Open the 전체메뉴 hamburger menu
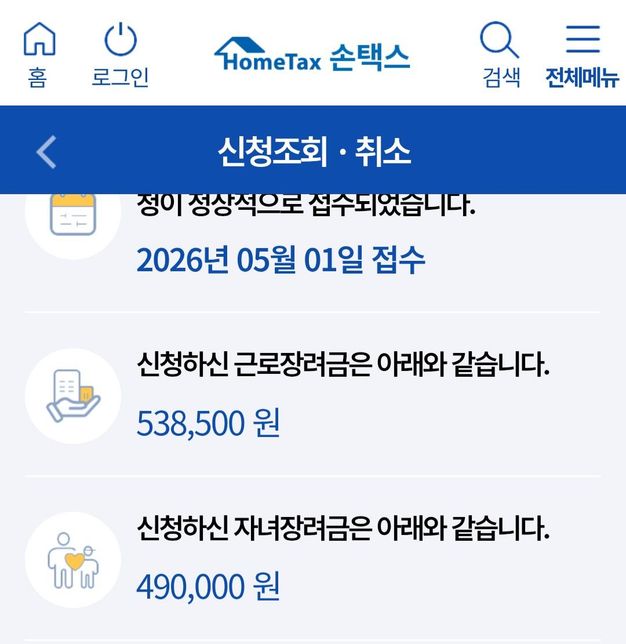 tap(582, 55)
